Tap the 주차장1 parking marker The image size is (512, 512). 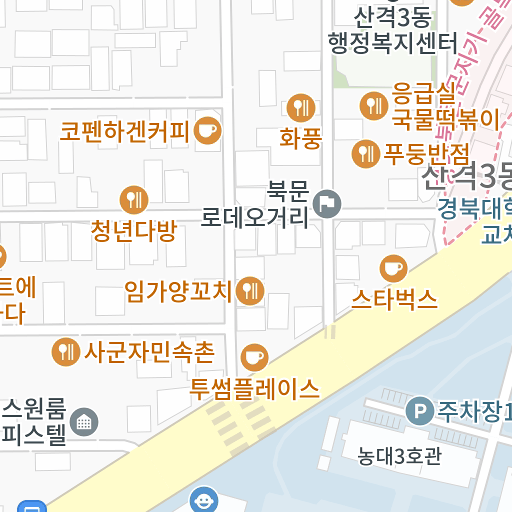pyautogui.click(x=420, y=411)
